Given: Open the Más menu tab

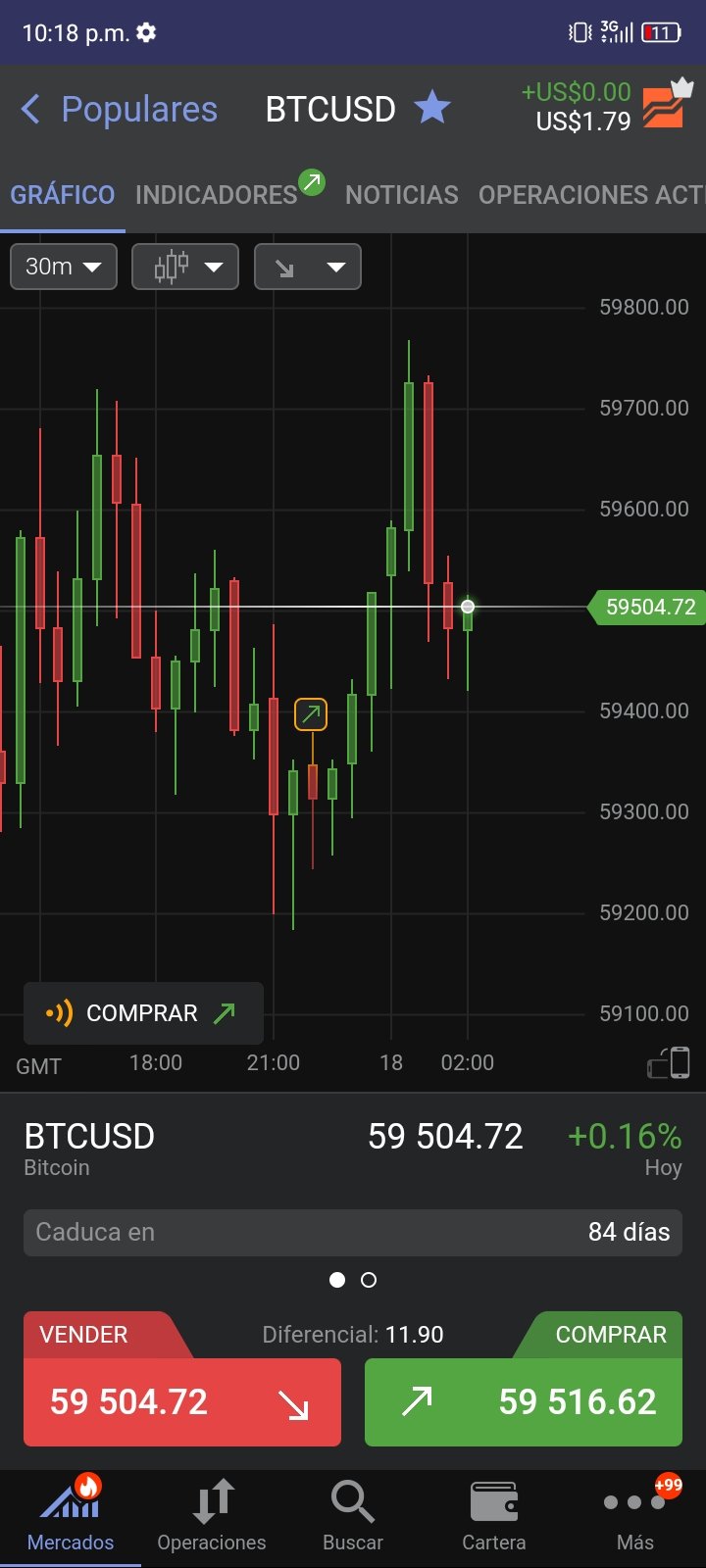Looking at the screenshot, I should 635,1516.
